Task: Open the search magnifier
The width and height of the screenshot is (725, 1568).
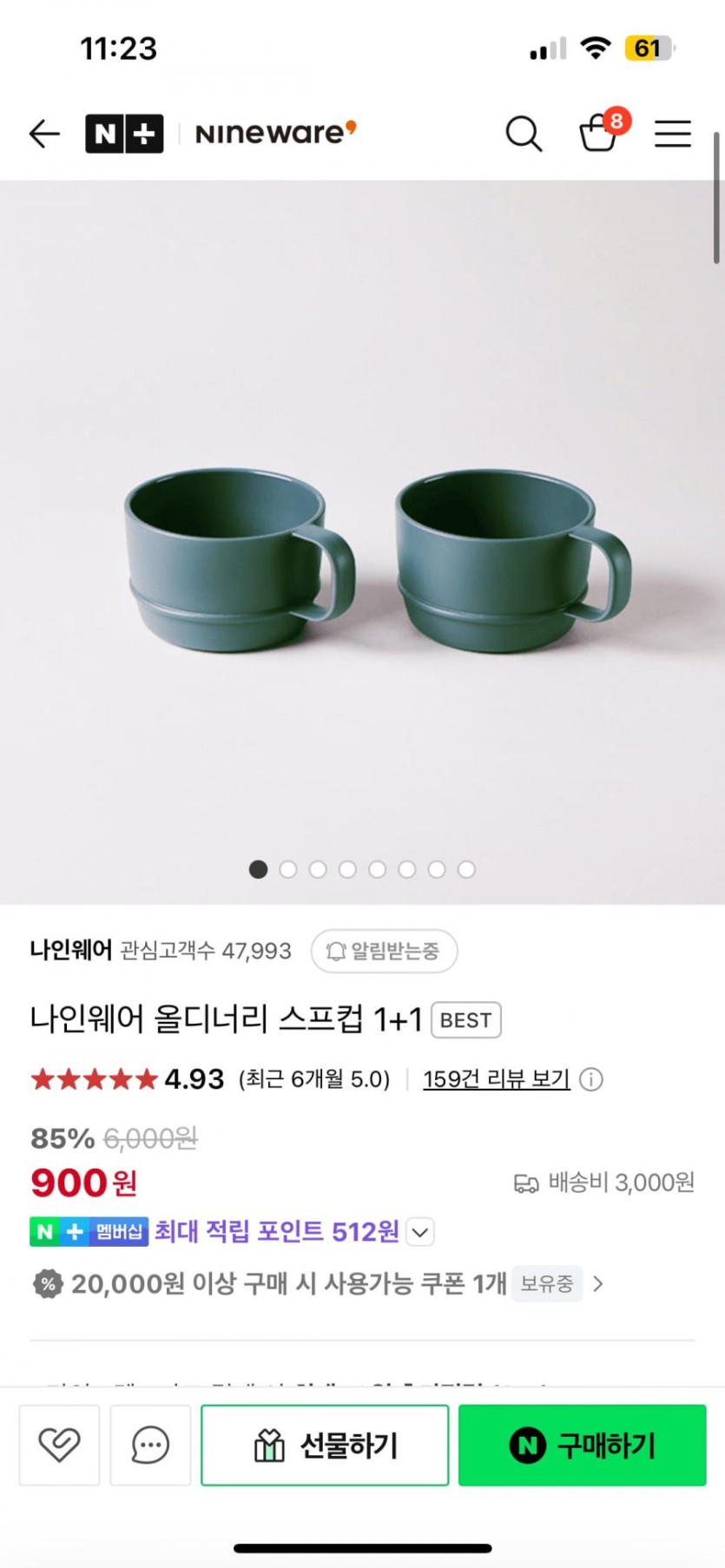Action: (x=524, y=134)
